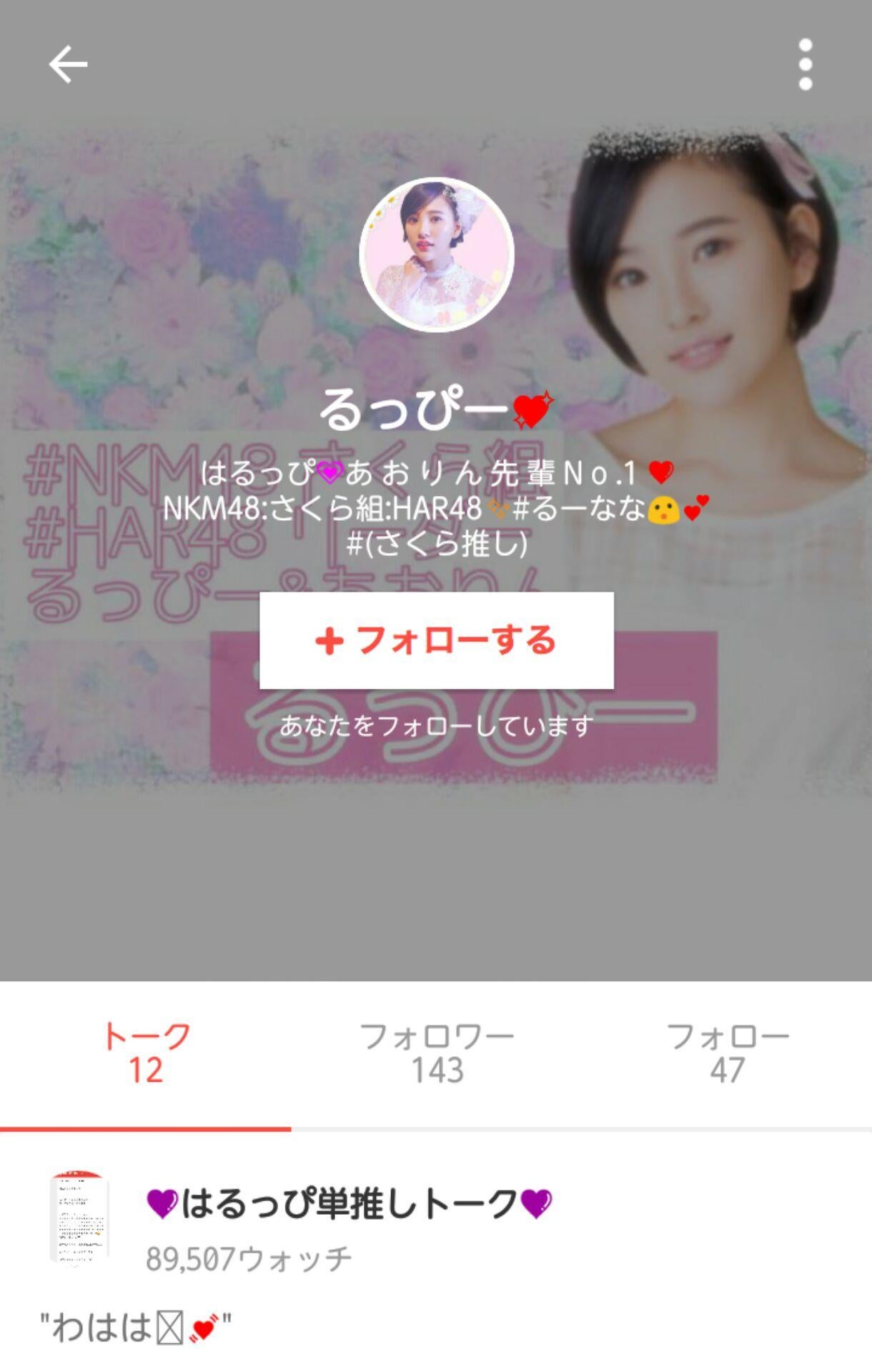
Task: Go back using the arrow icon
Action: (68, 64)
